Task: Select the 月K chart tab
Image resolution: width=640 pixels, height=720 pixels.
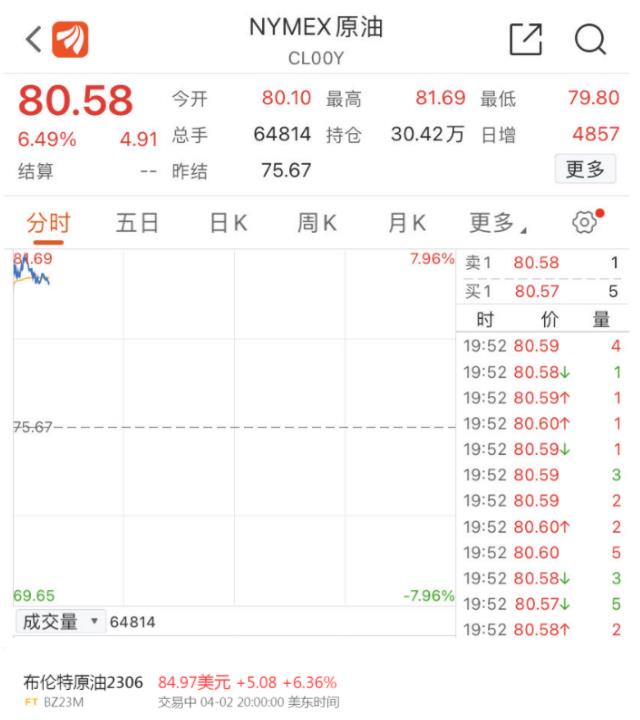Action: pyautogui.click(x=407, y=223)
